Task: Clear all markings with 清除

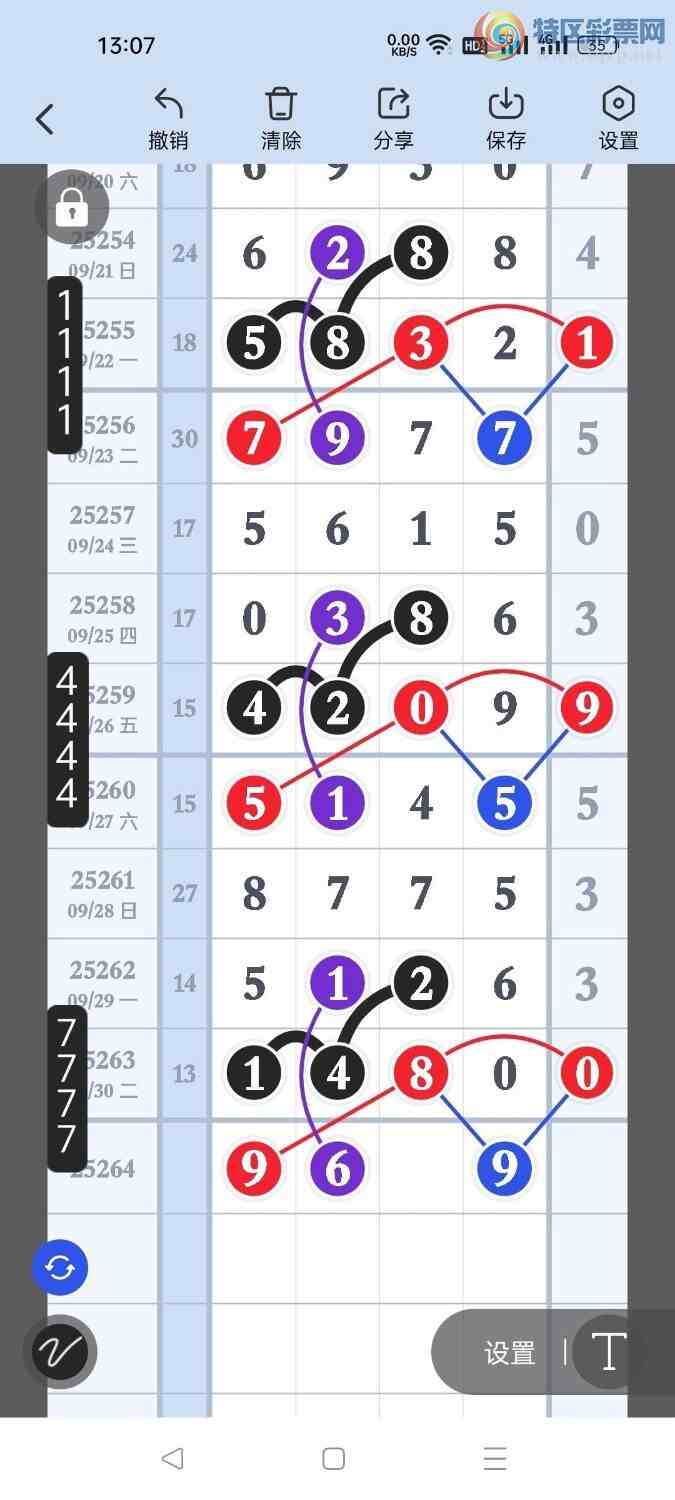Action: pos(281,118)
